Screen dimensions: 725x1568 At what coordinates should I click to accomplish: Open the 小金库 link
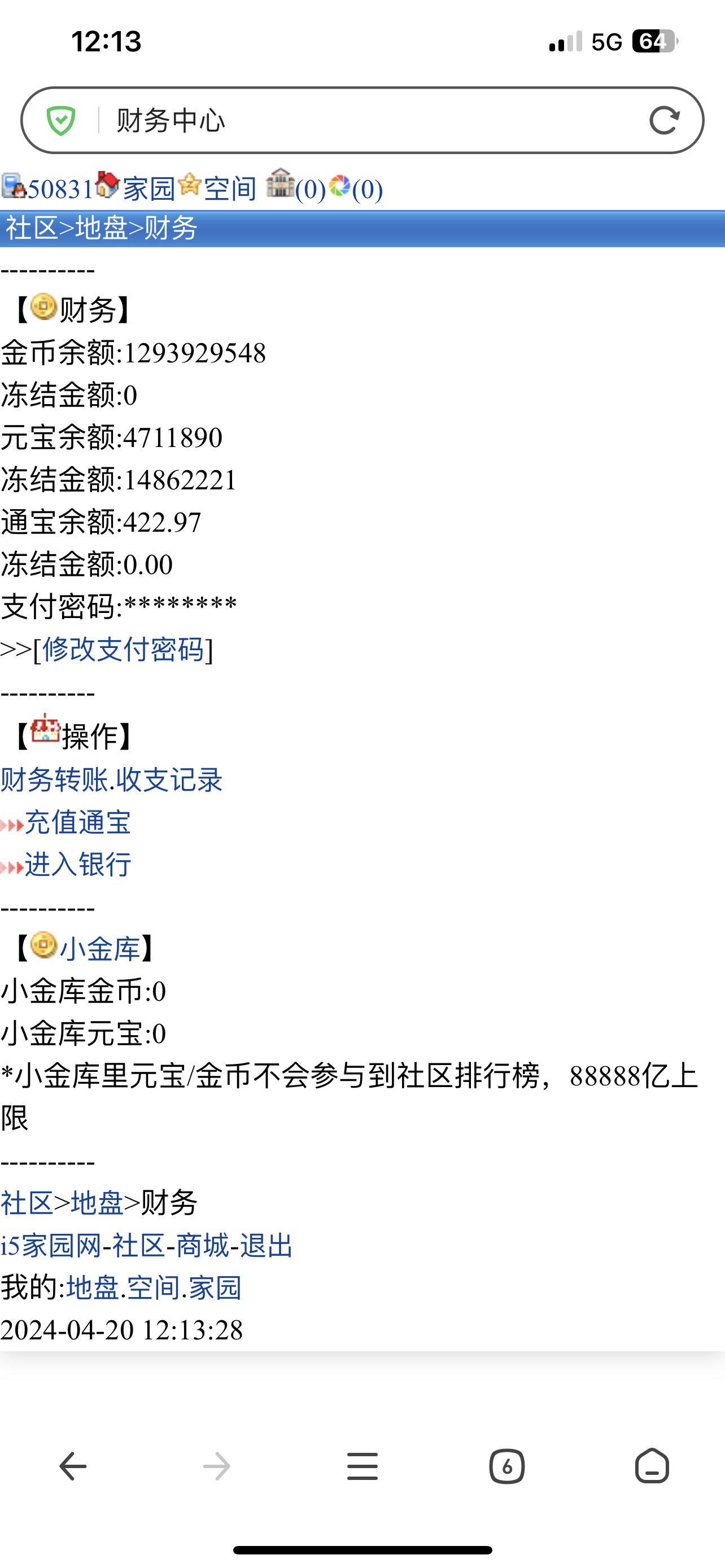100,949
